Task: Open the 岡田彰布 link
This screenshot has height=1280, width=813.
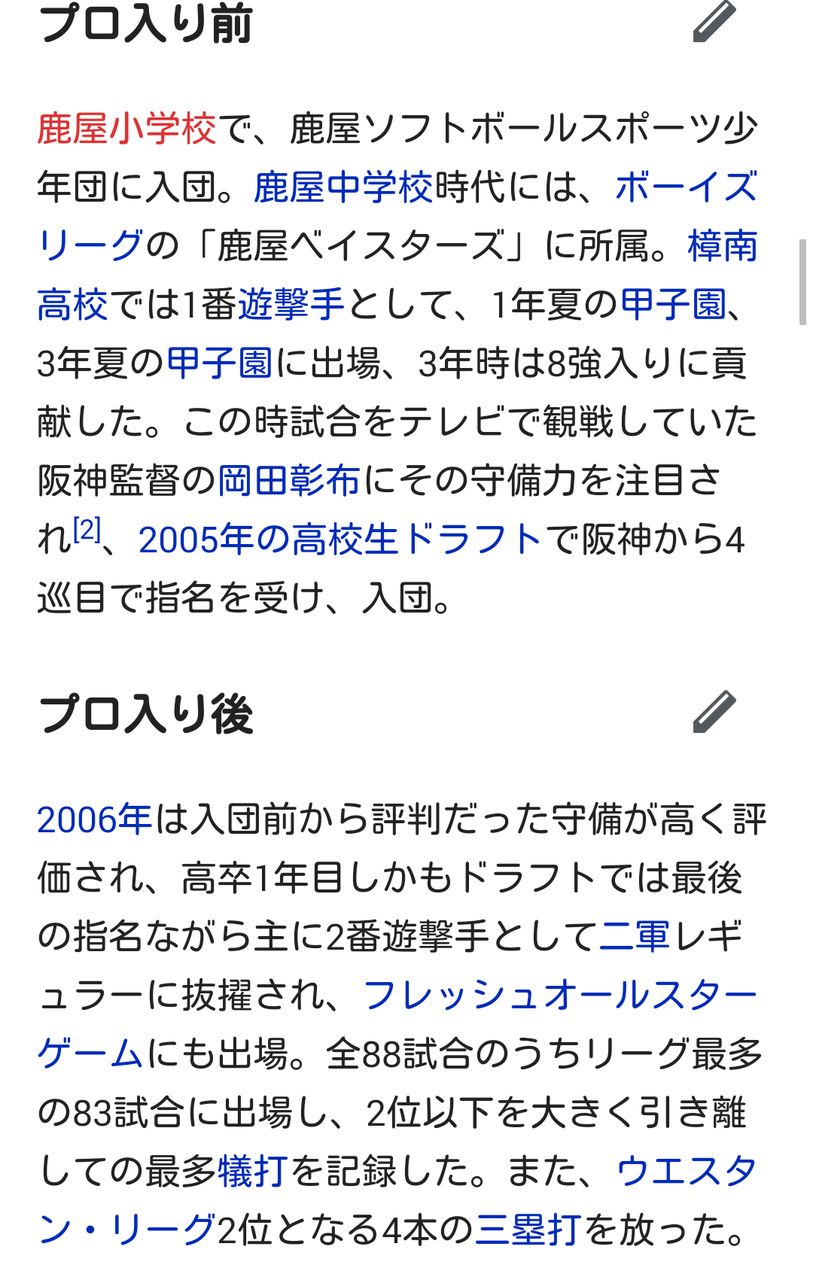Action: [x=289, y=481]
